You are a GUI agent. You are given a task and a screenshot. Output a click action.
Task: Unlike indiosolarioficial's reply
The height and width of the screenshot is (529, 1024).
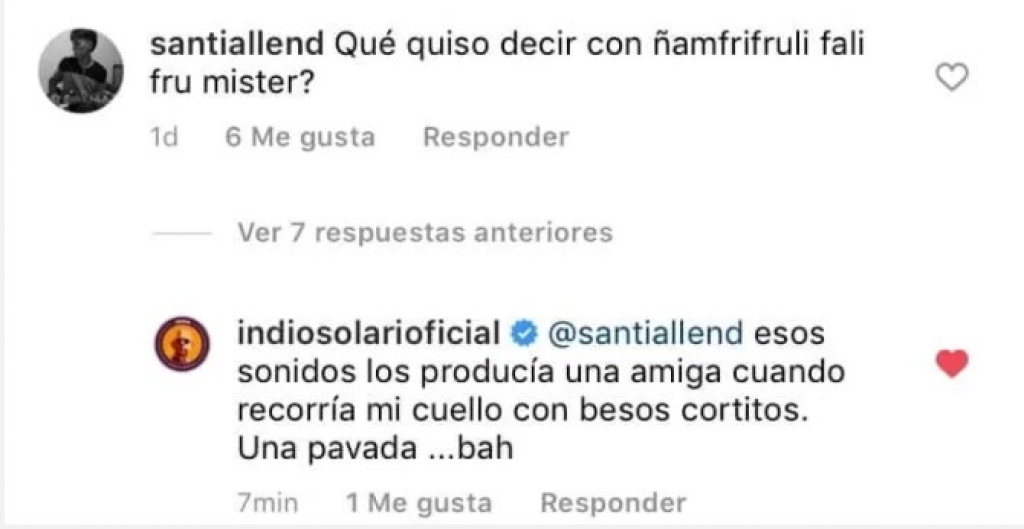coord(951,365)
